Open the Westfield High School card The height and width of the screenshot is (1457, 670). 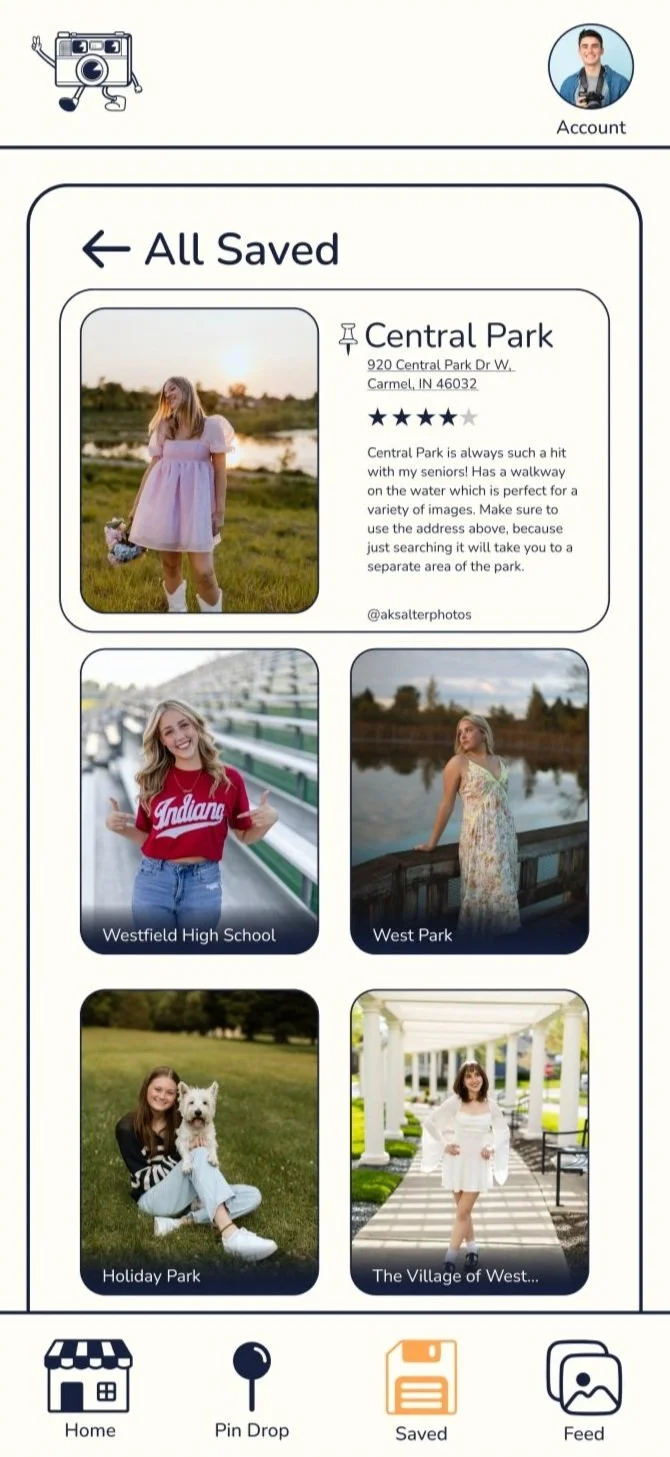click(199, 801)
